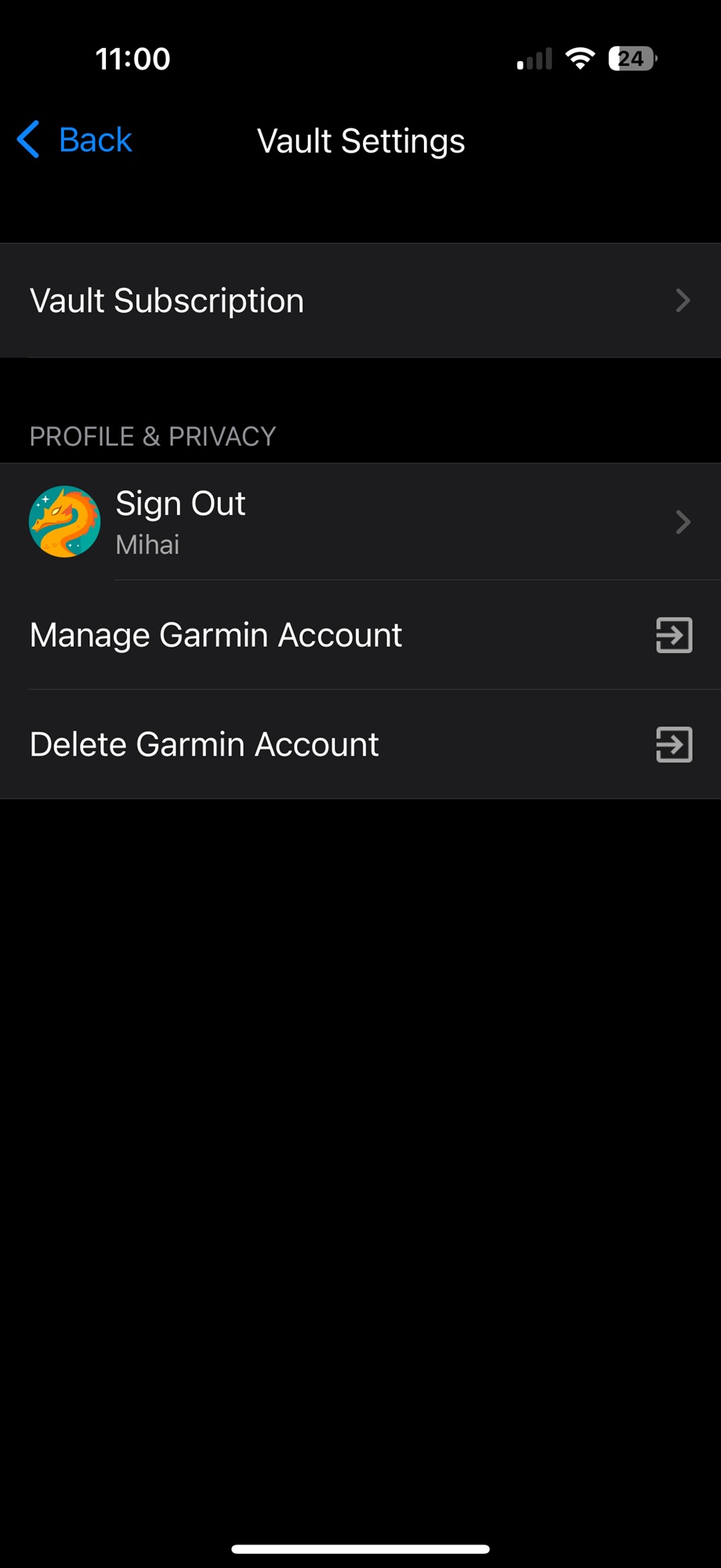
Task: Go back from Vault Settings
Action: point(74,140)
